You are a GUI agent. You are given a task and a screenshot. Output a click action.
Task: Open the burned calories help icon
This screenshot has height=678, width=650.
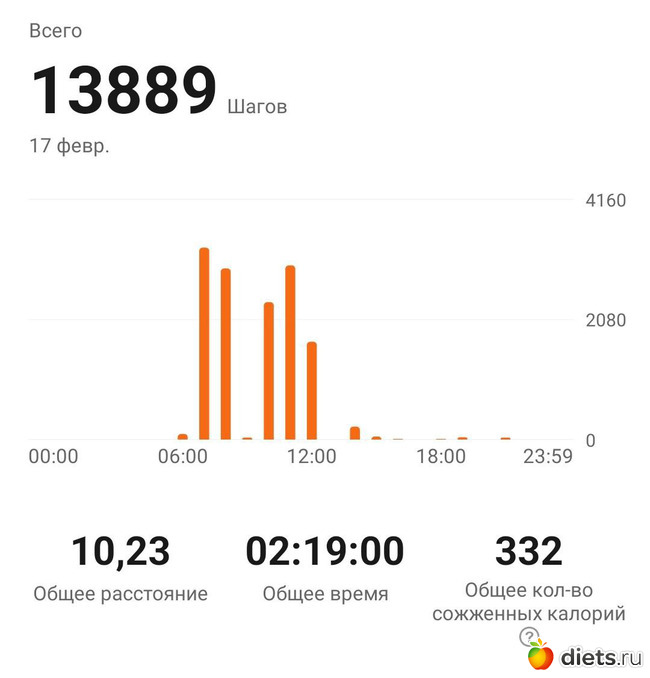(528, 637)
